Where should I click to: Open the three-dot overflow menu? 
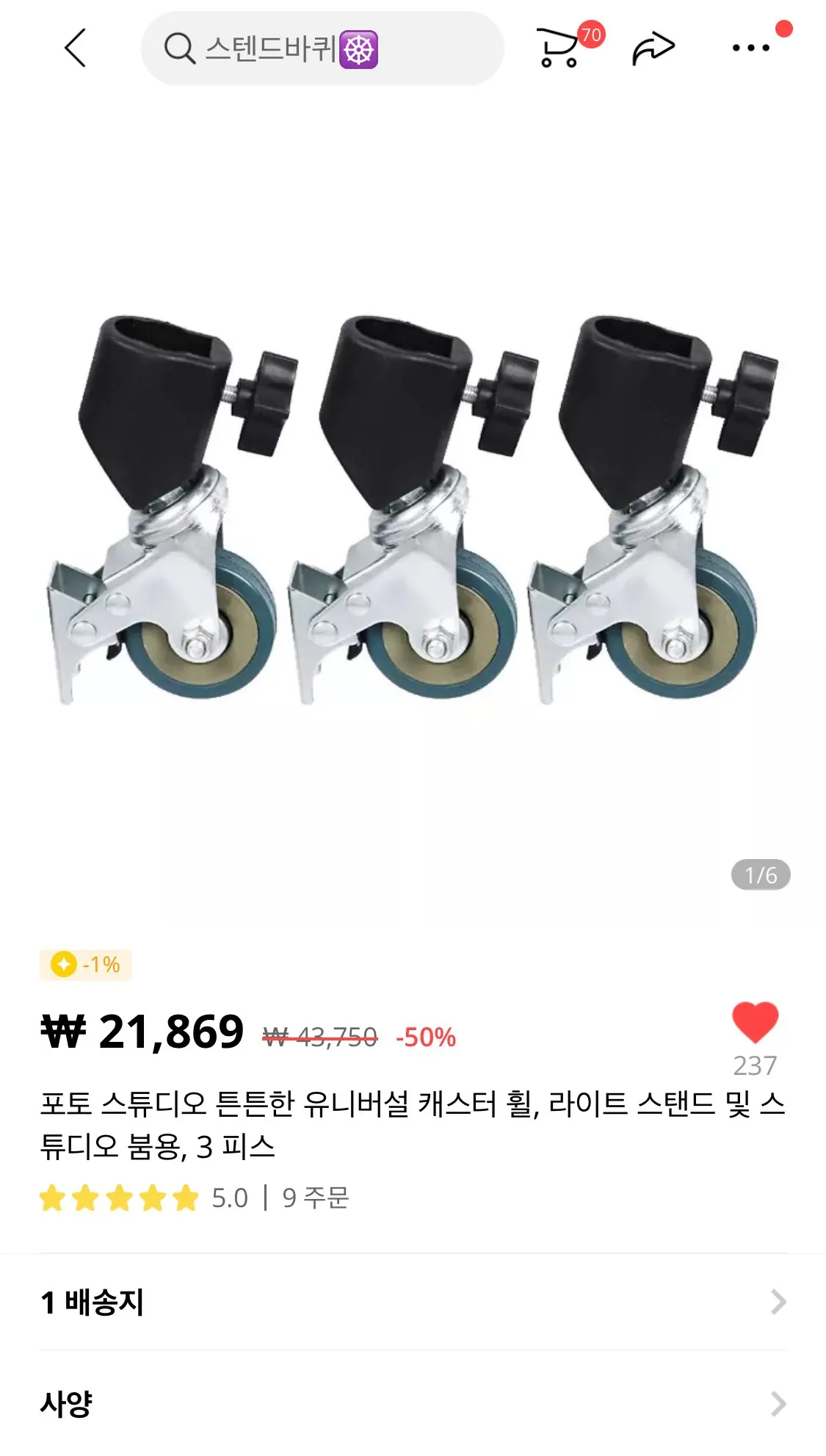tap(751, 48)
